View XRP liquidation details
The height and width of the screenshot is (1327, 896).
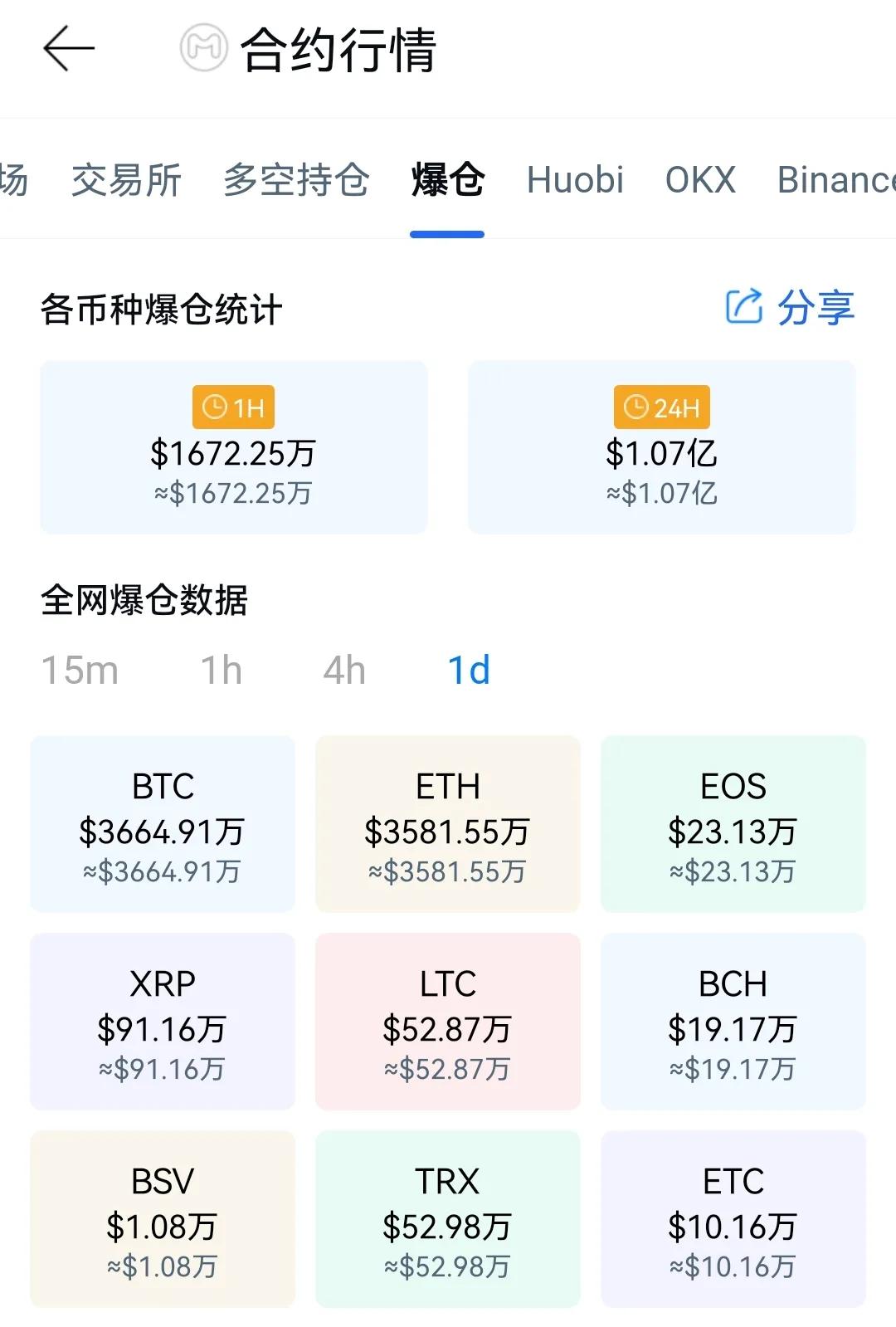pyautogui.click(x=163, y=1022)
